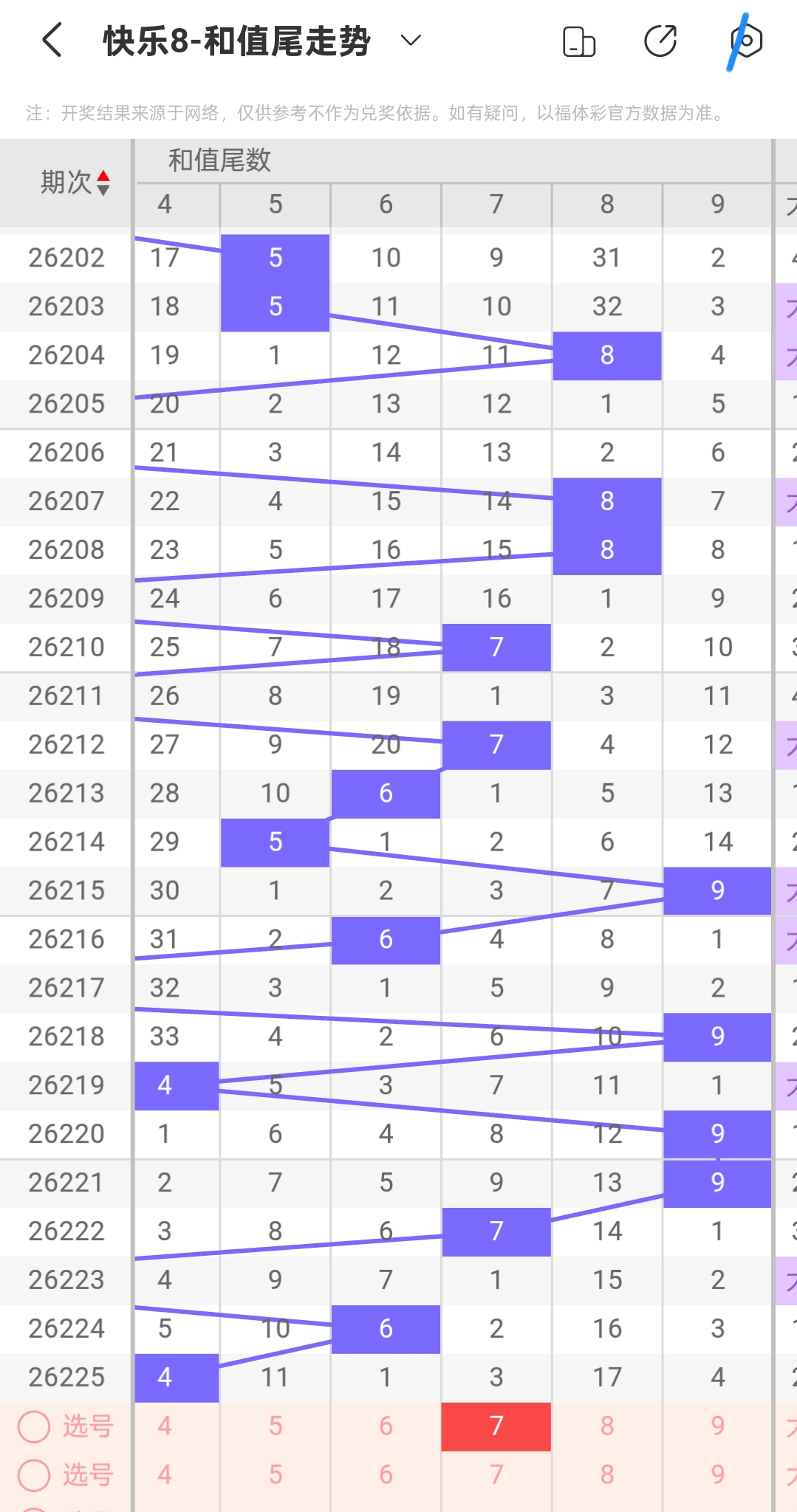Go back using the arrow icon
This screenshot has height=1512, width=797.
(x=52, y=40)
